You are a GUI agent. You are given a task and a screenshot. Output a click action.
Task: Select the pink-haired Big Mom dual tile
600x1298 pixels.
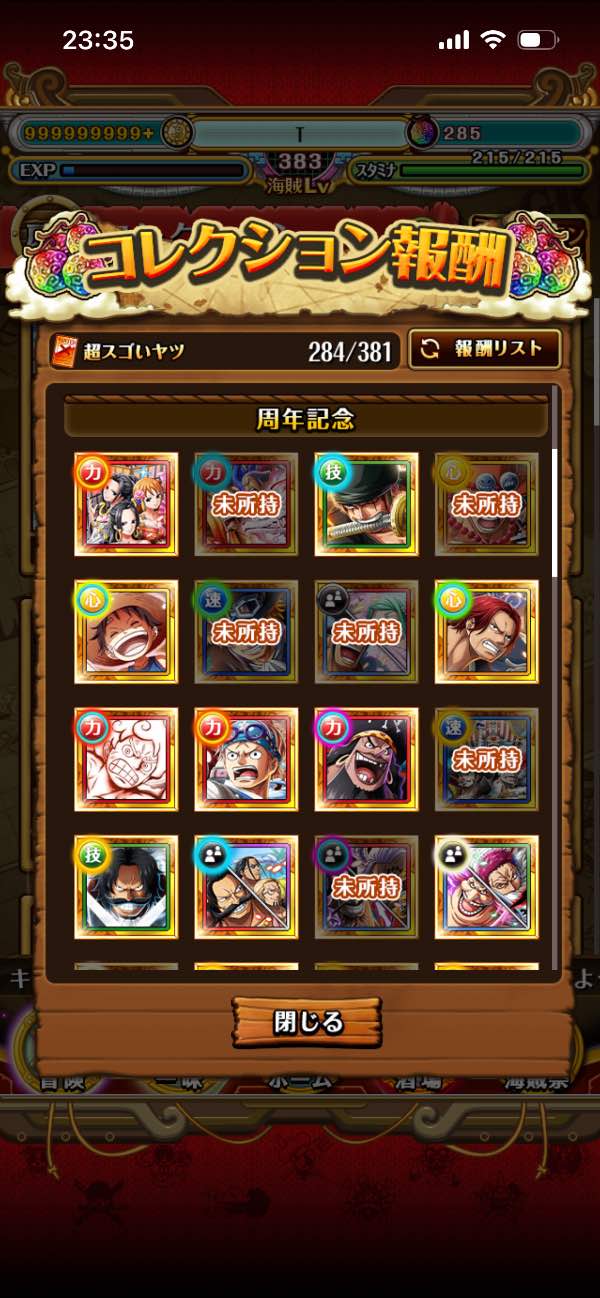486,887
